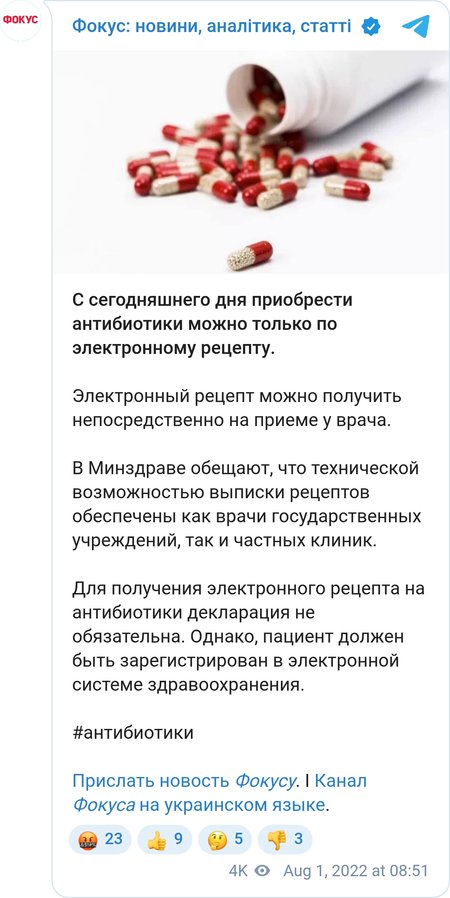The height and width of the screenshot is (898, 450).
Task: Tap the thinking face reaction
Action: tap(225, 840)
